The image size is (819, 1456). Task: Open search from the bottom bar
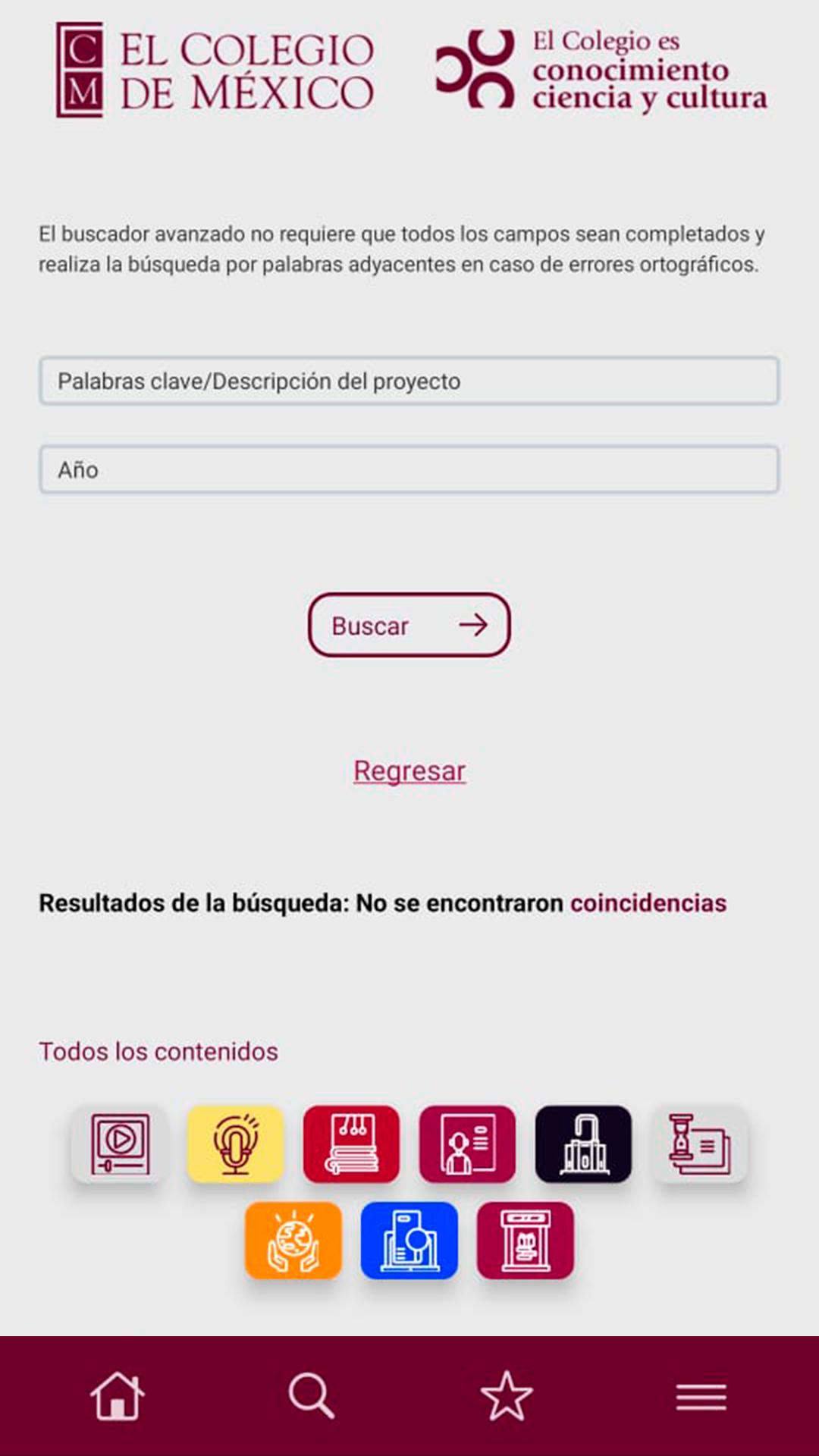click(x=312, y=1395)
